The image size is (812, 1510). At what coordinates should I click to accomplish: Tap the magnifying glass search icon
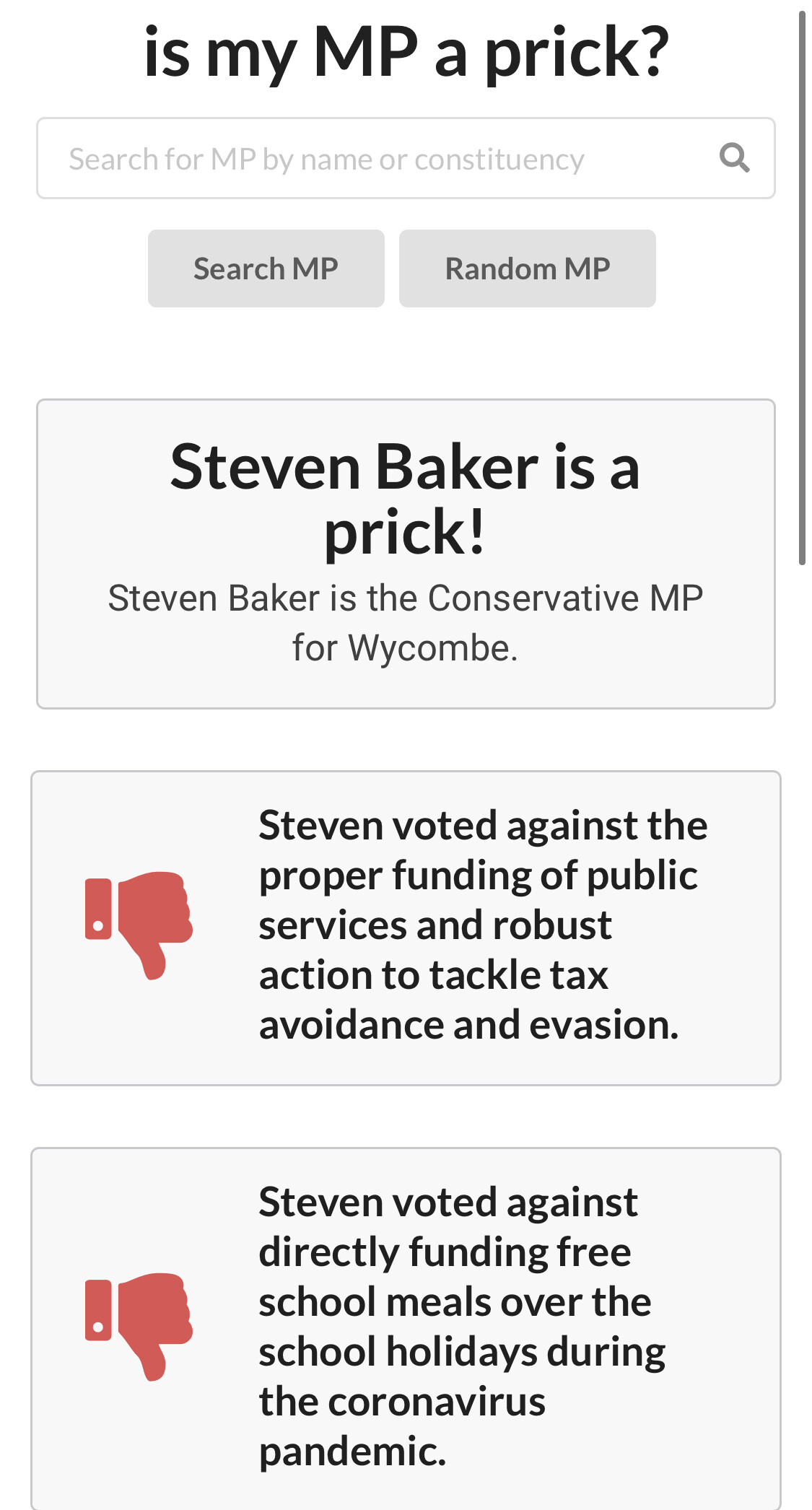pyautogui.click(x=734, y=157)
